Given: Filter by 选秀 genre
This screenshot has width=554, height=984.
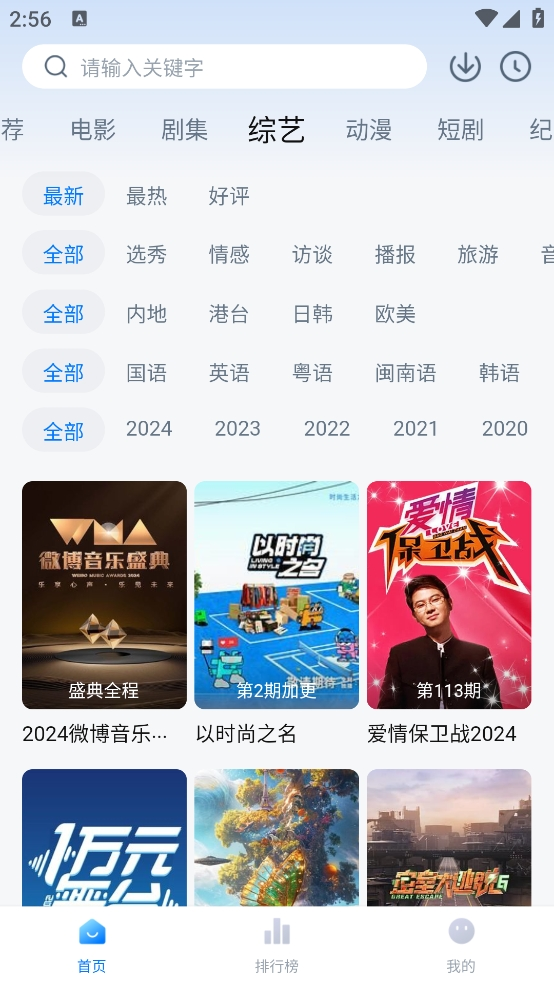Looking at the screenshot, I should click(146, 254).
